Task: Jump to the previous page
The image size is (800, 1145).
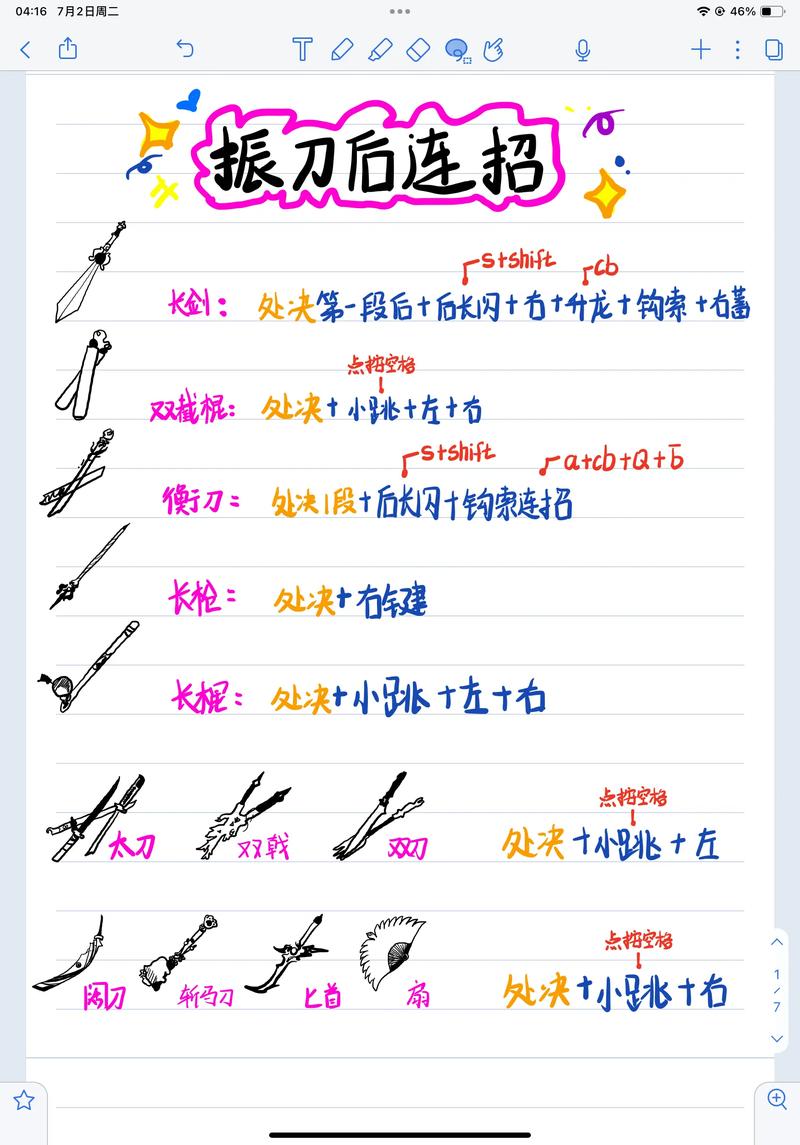Action: [x=777, y=942]
